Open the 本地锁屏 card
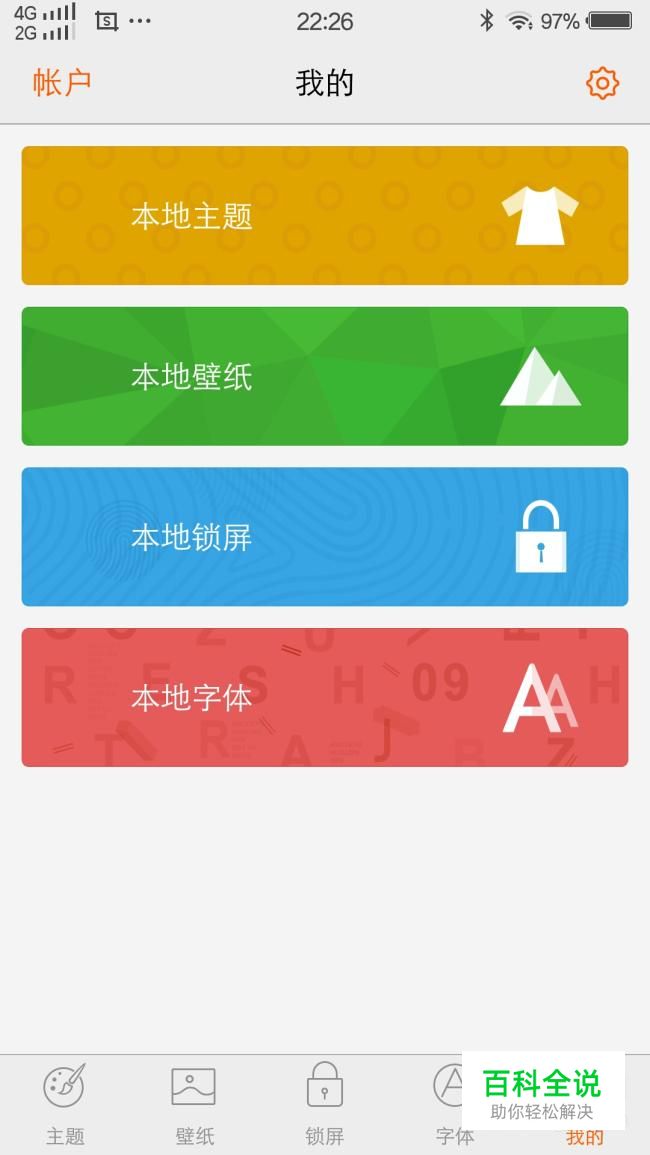This screenshot has width=650, height=1155. click(x=325, y=536)
